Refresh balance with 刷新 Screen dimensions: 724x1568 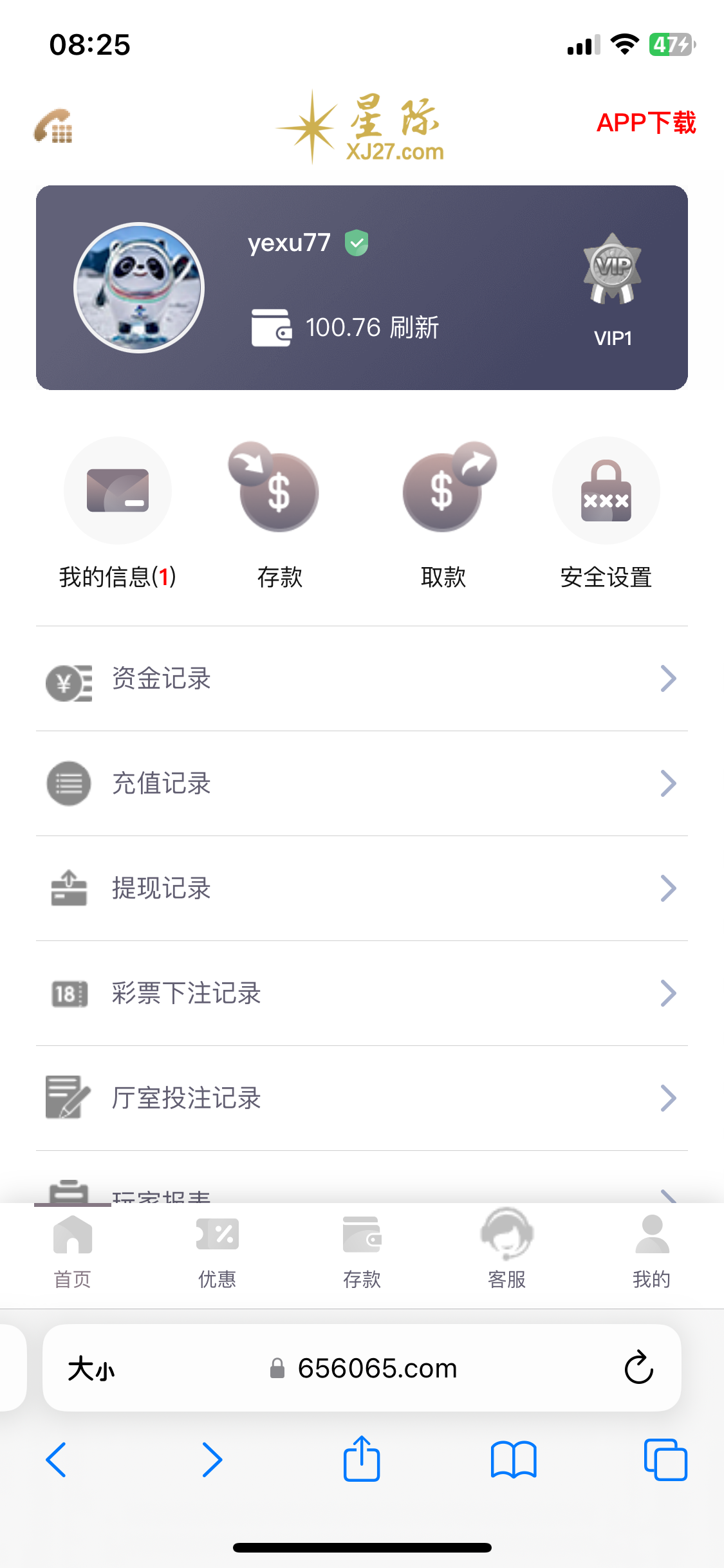point(414,328)
